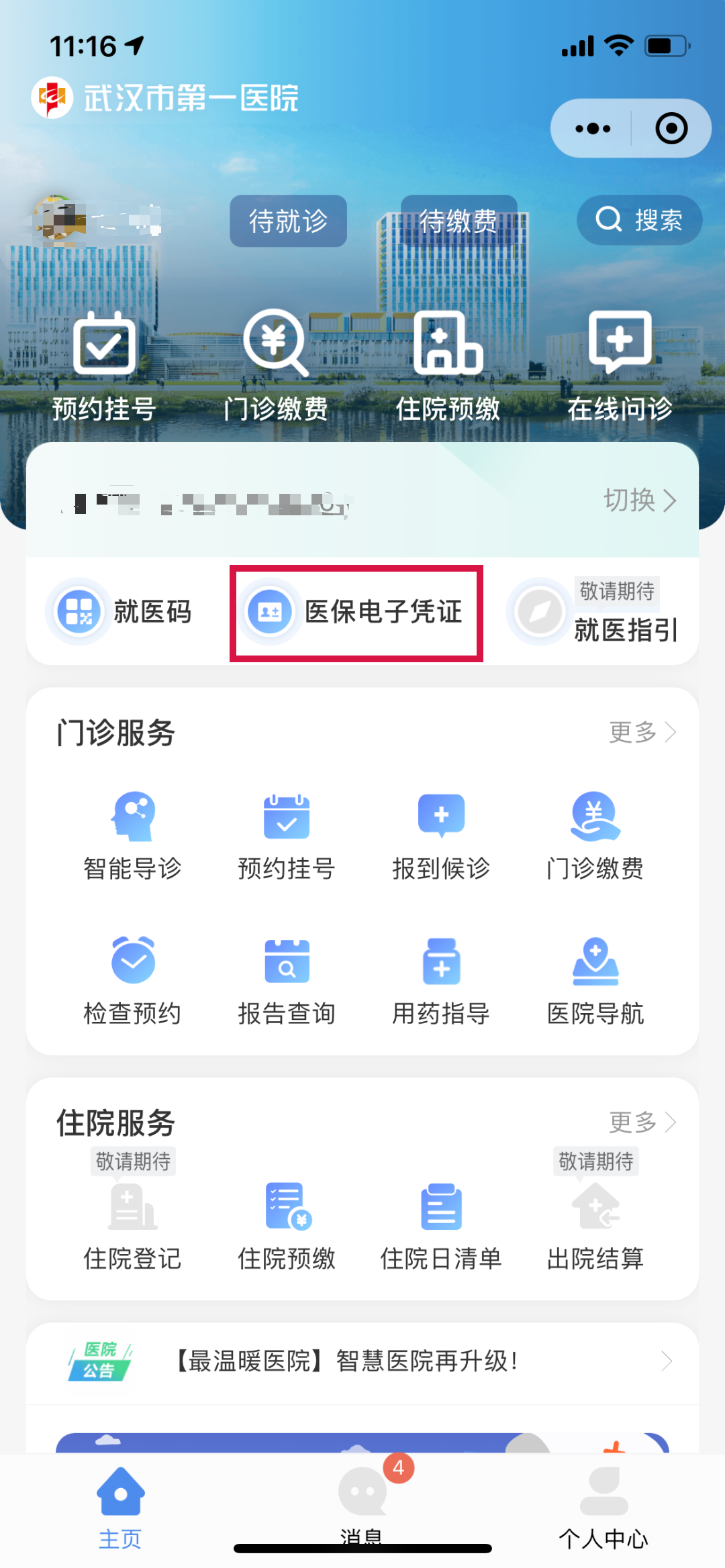The height and width of the screenshot is (1568, 725).
Task: Tap the 待缴费 chip
Action: [458, 221]
